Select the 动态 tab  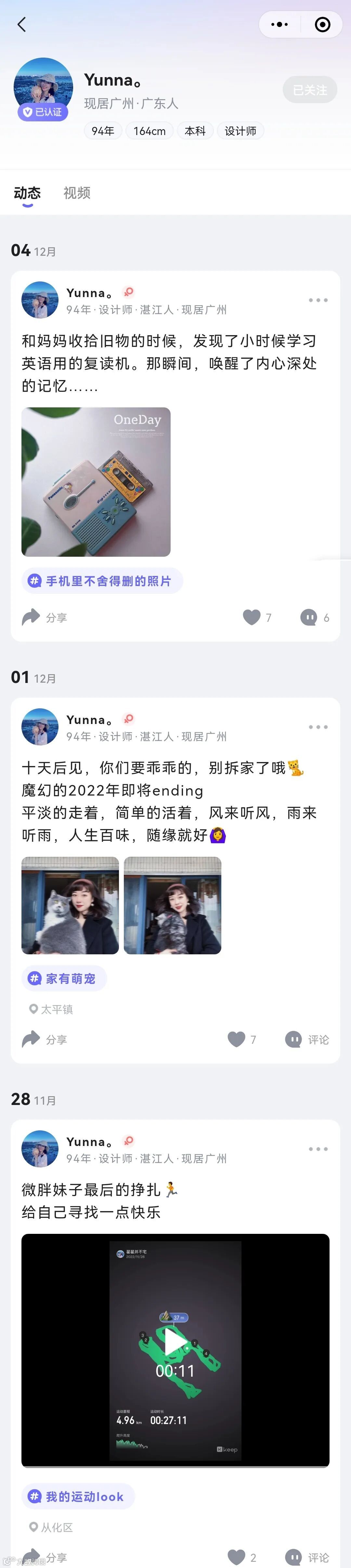(x=27, y=193)
